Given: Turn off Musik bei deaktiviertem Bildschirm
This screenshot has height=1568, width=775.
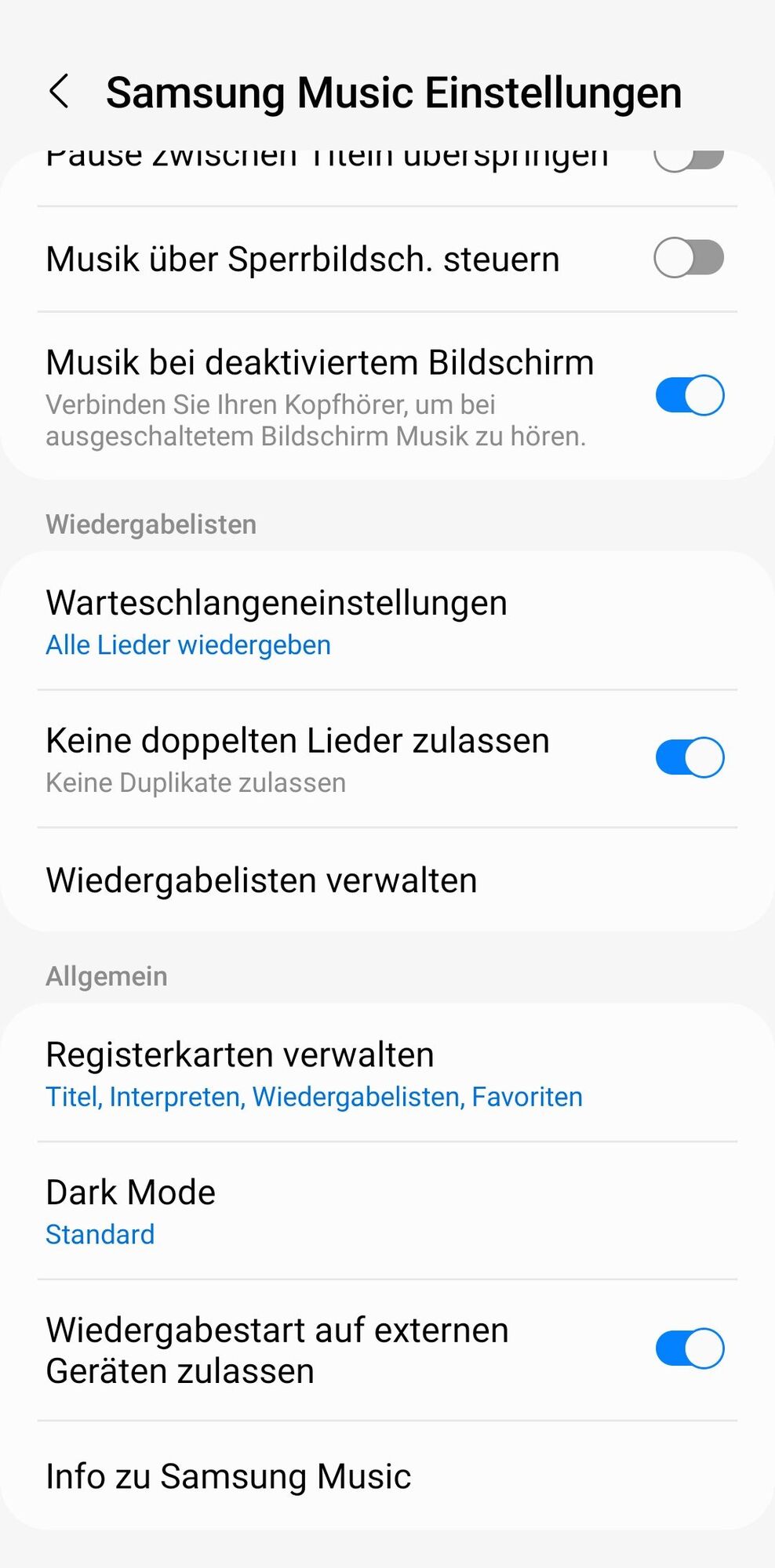Looking at the screenshot, I should pos(689,395).
